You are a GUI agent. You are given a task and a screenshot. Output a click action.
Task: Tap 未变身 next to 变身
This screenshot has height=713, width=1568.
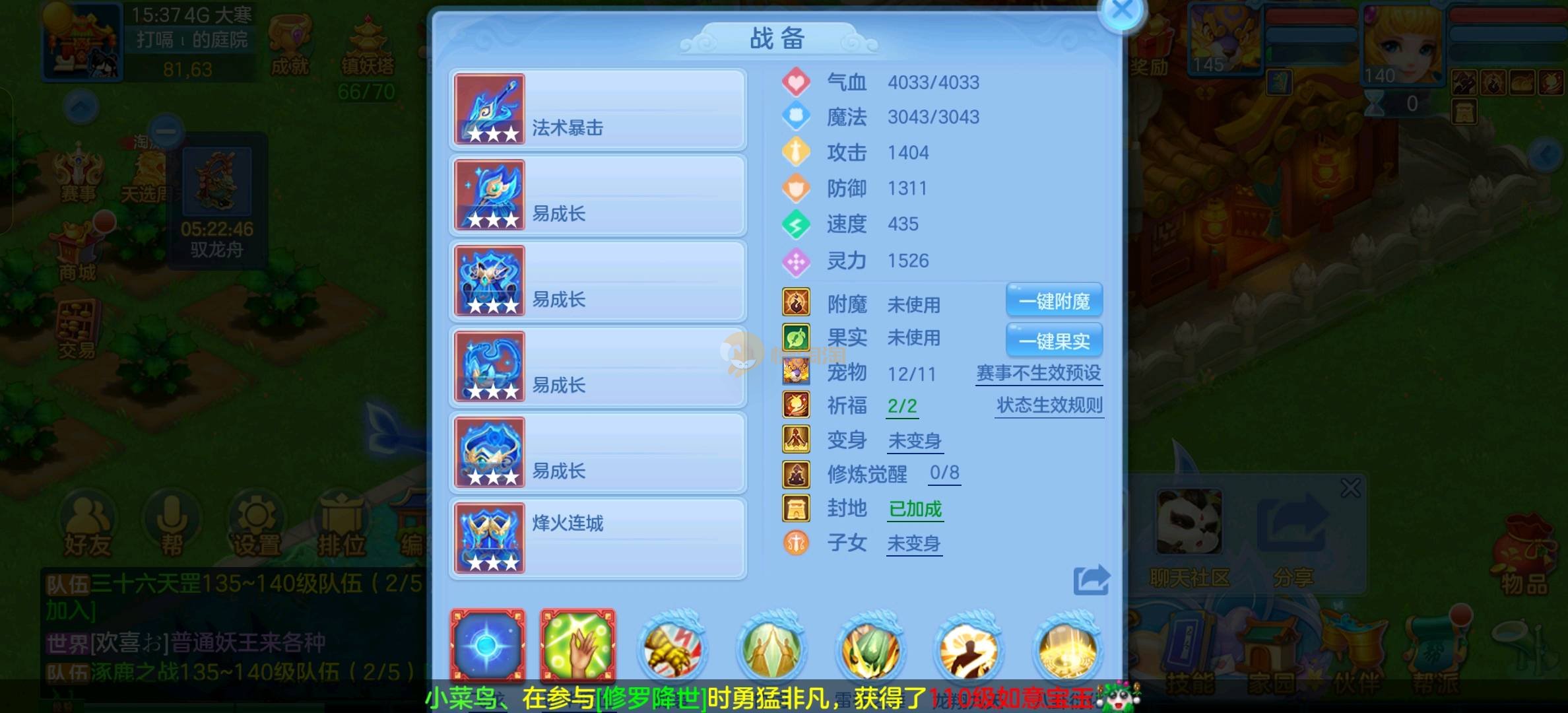click(915, 440)
